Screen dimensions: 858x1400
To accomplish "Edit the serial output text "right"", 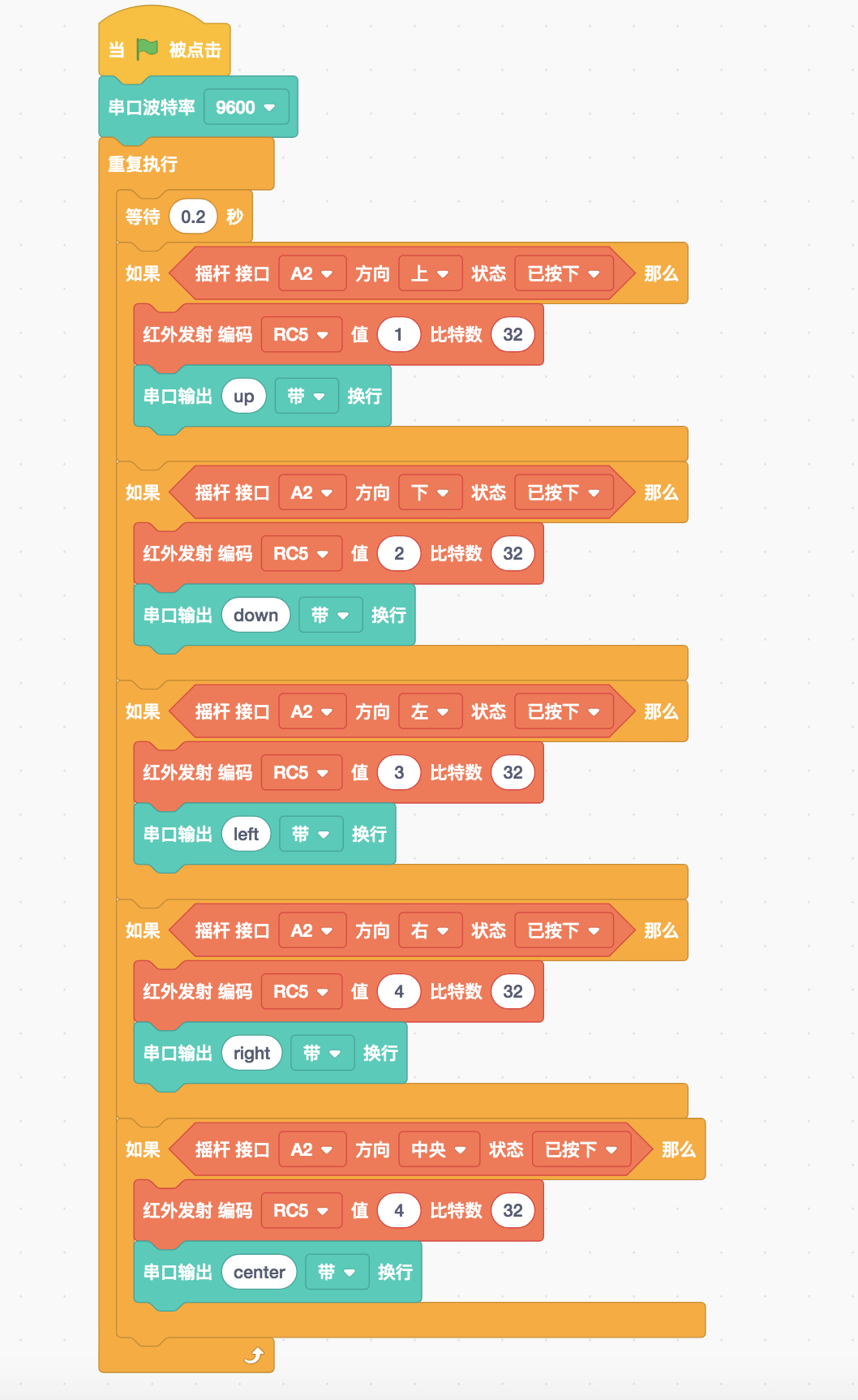I will 251,1054.
